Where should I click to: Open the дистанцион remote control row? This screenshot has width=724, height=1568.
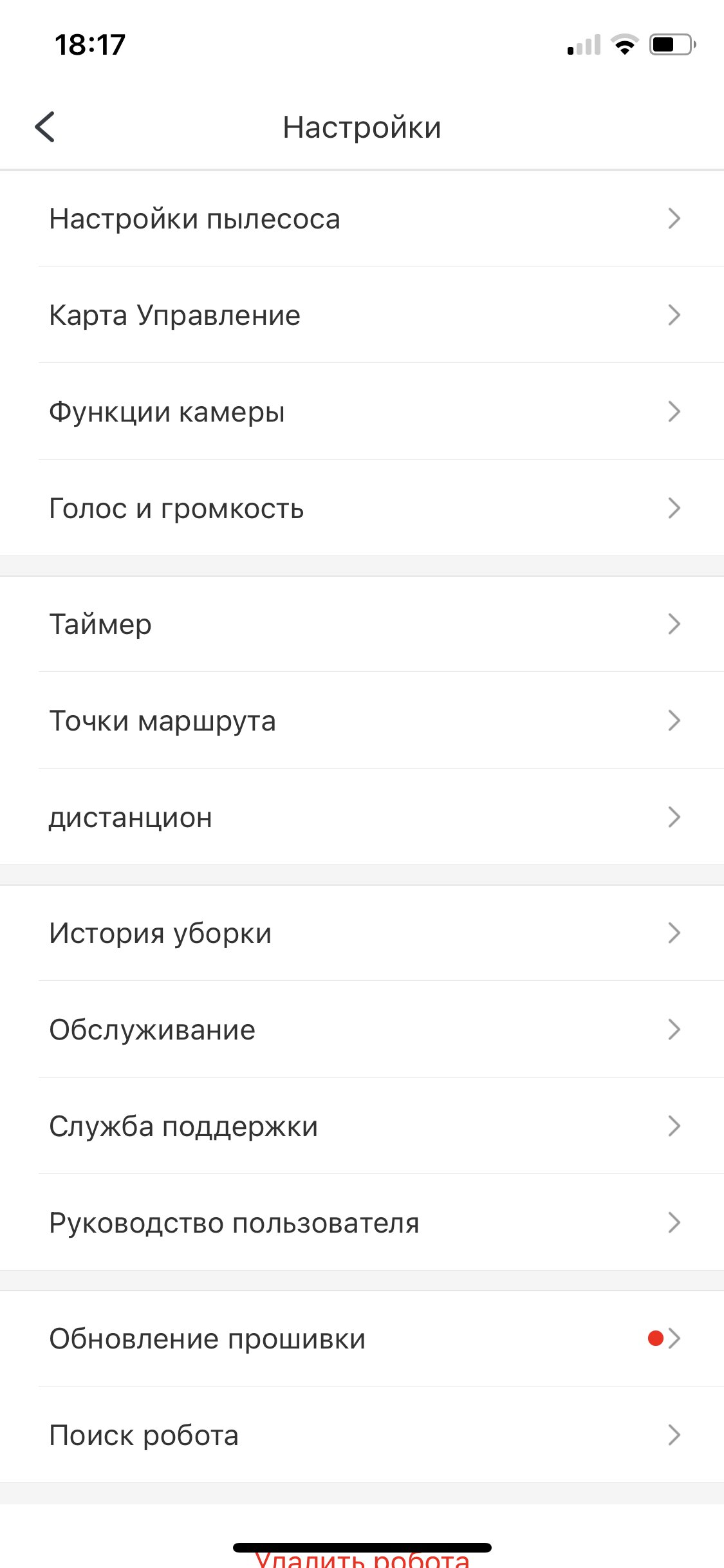click(x=362, y=817)
